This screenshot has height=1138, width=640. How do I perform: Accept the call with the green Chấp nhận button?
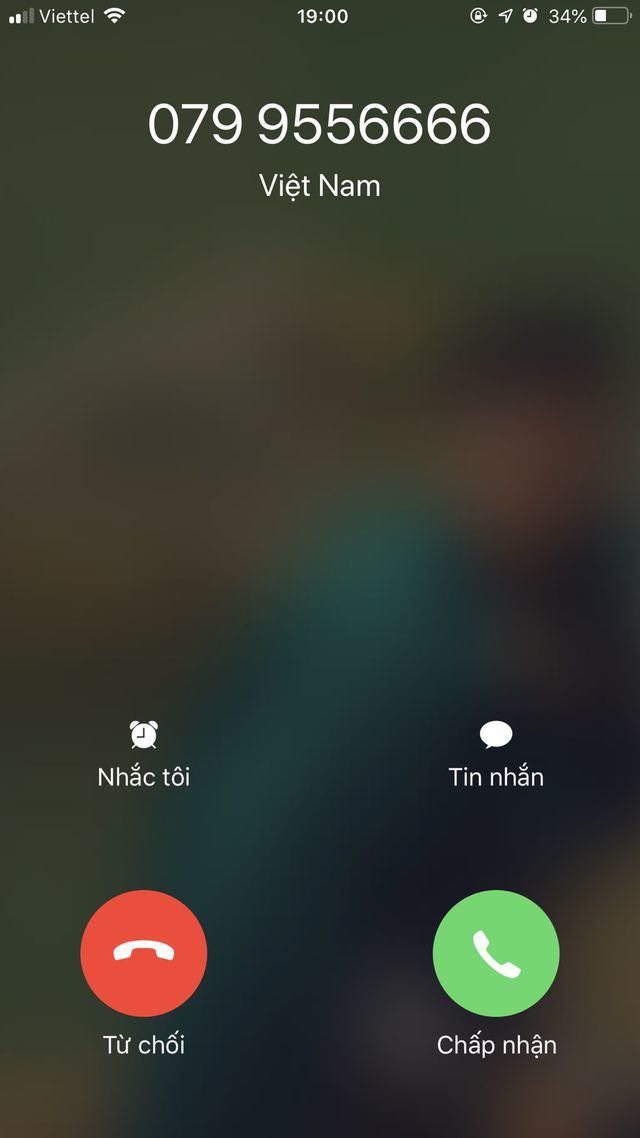click(x=496, y=953)
